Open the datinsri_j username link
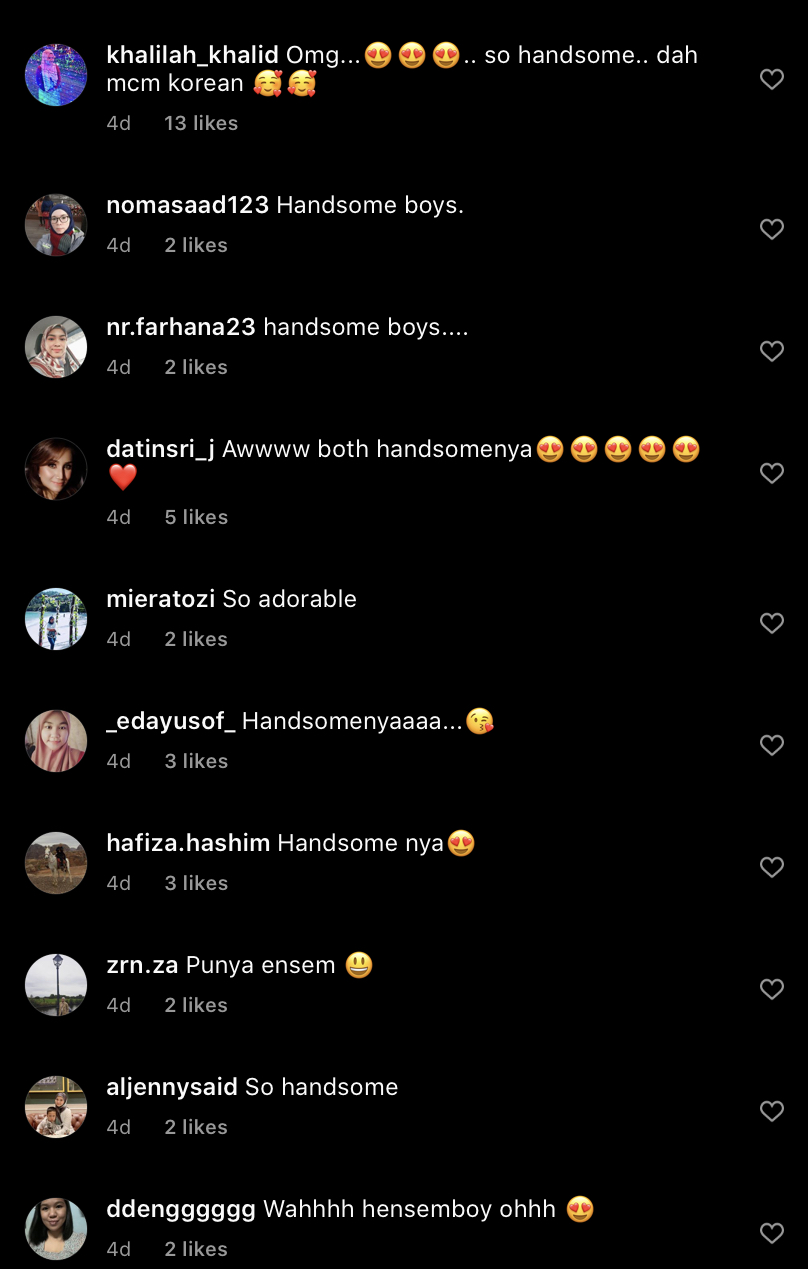The width and height of the screenshot is (808, 1269). pos(160,450)
